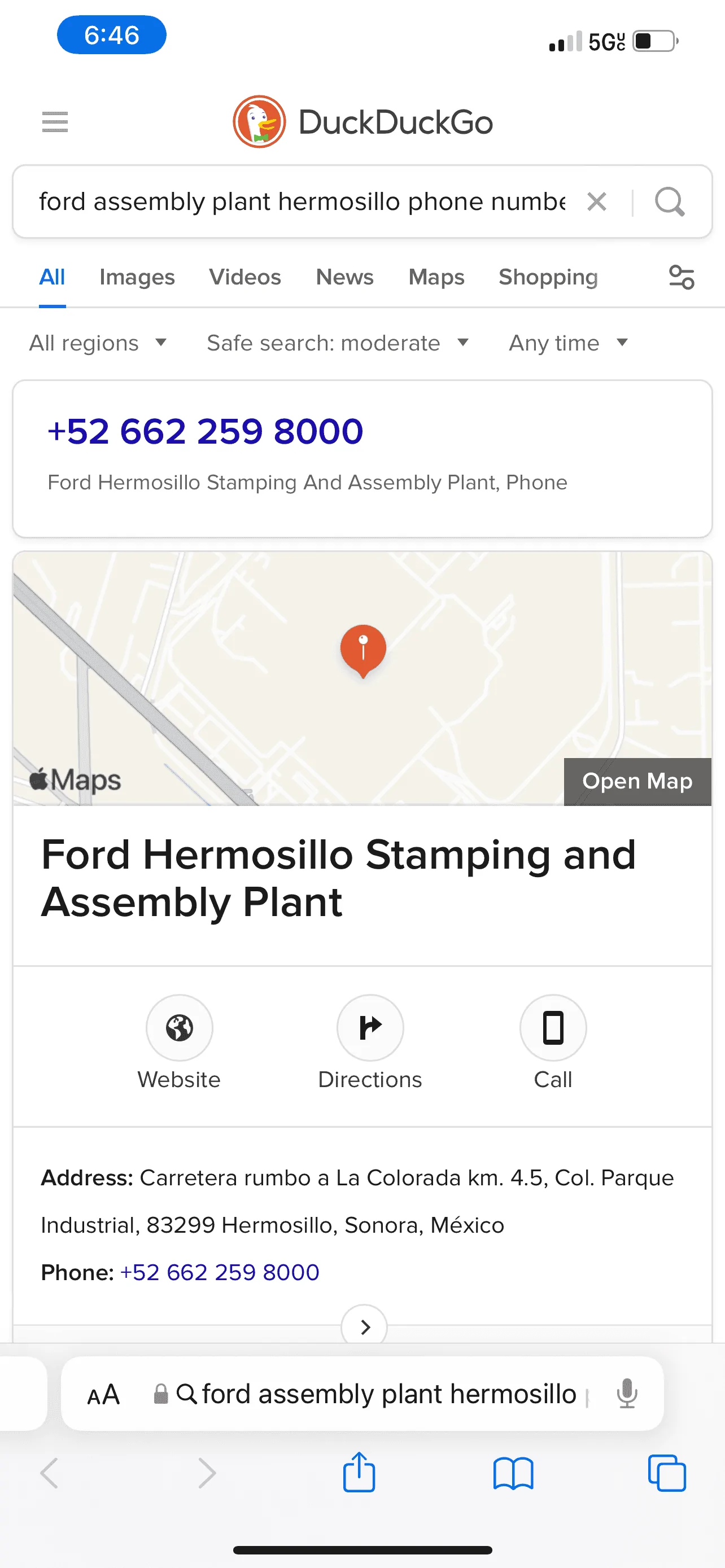The width and height of the screenshot is (725, 1568).
Task: Tap the Open Map button
Action: click(637, 781)
